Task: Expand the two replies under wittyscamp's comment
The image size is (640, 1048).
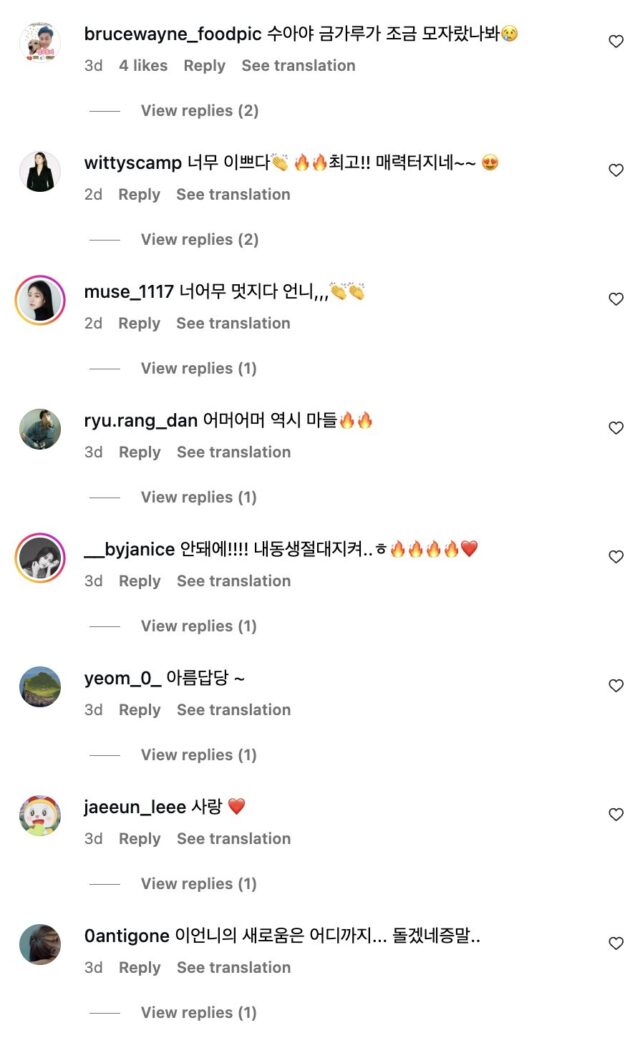Action: coord(199,239)
